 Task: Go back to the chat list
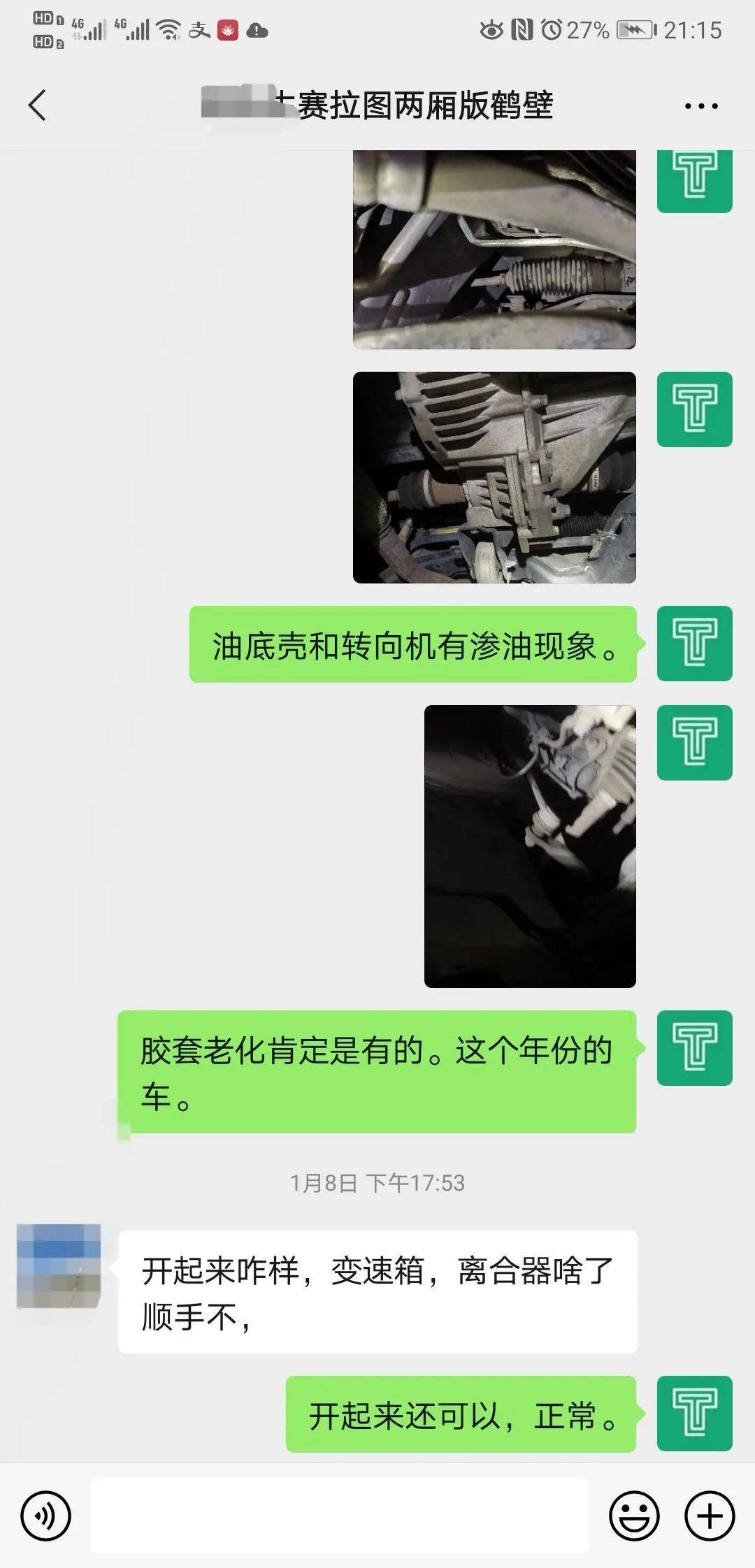click(38, 106)
